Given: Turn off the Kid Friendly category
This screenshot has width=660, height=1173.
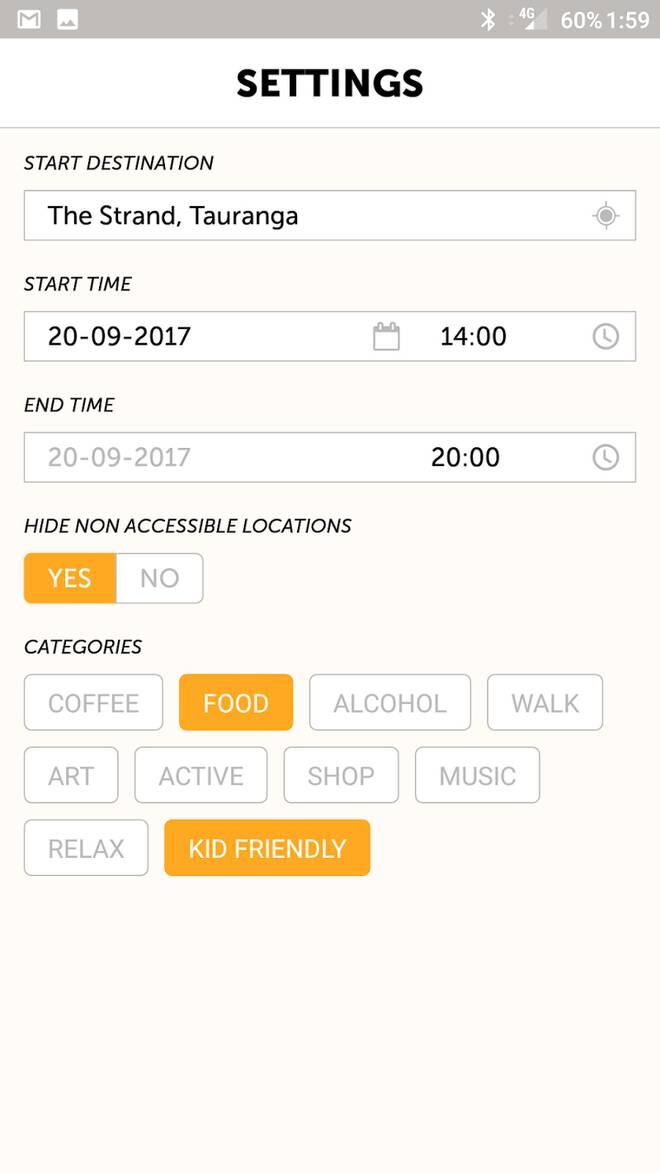Looking at the screenshot, I should (267, 848).
